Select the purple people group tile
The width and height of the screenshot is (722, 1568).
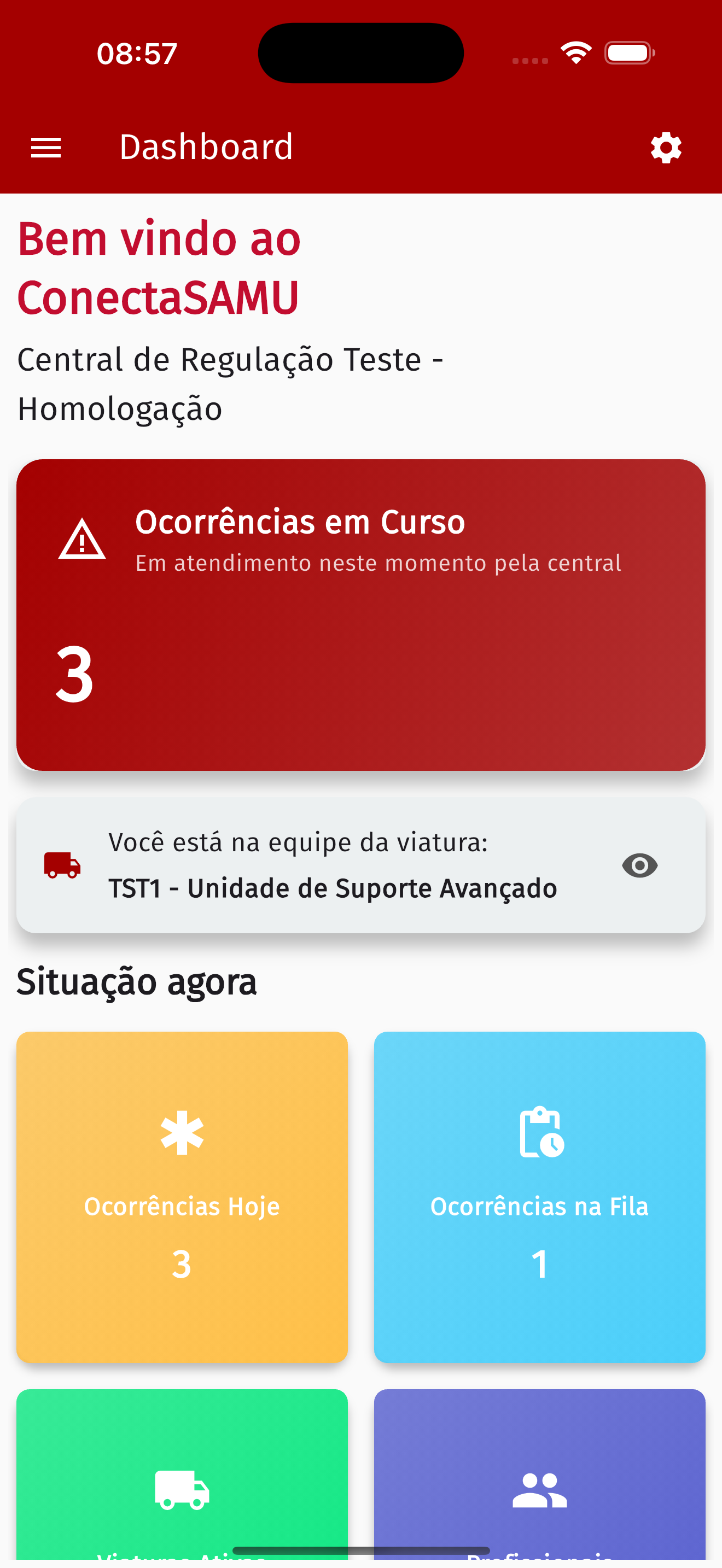point(539,1485)
